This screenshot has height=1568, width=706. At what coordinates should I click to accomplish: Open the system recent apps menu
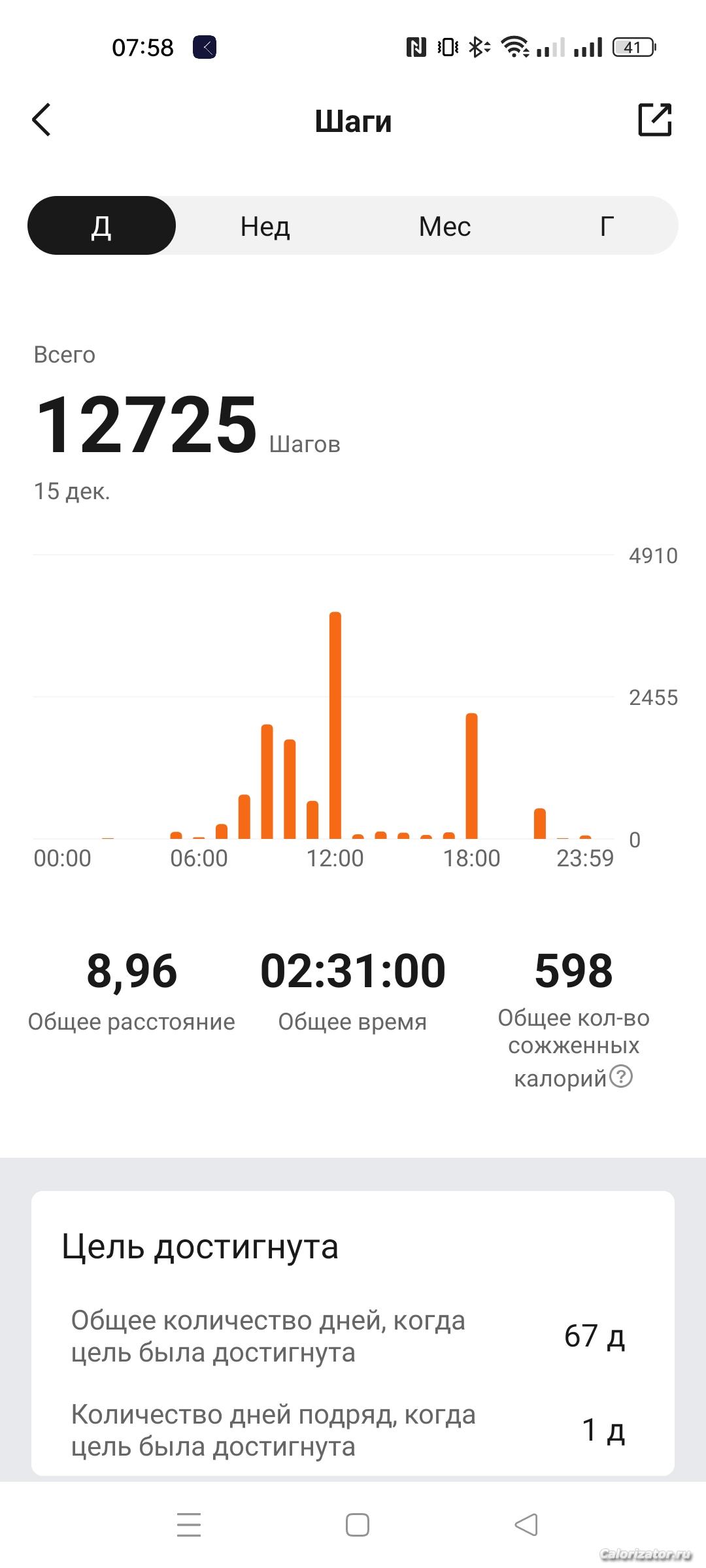(189, 1524)
